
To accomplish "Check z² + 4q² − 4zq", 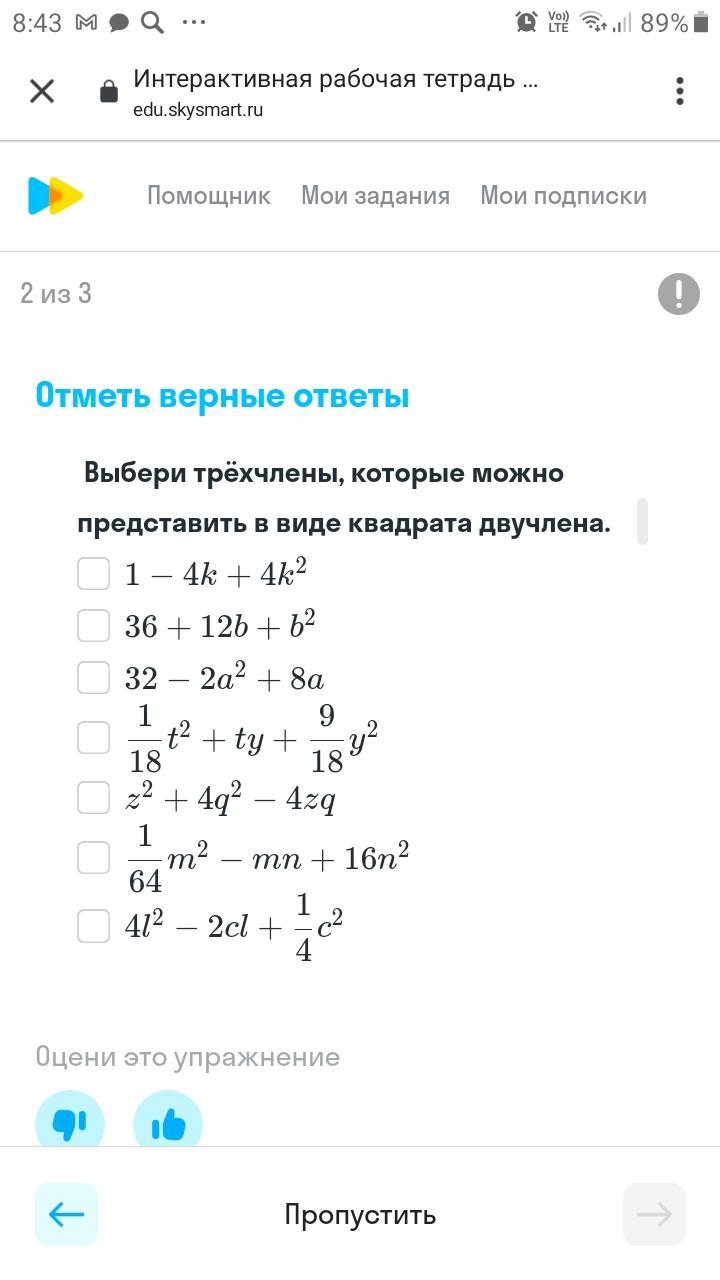I will click(x=94, y=798).
